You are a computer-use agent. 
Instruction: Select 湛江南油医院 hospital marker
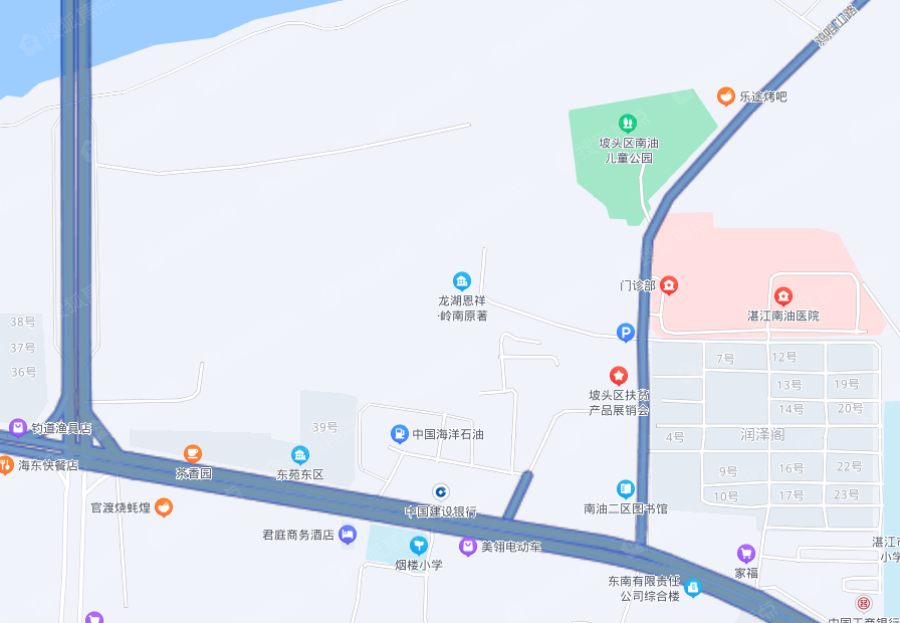pyautogui.click(x=783, y=296)
